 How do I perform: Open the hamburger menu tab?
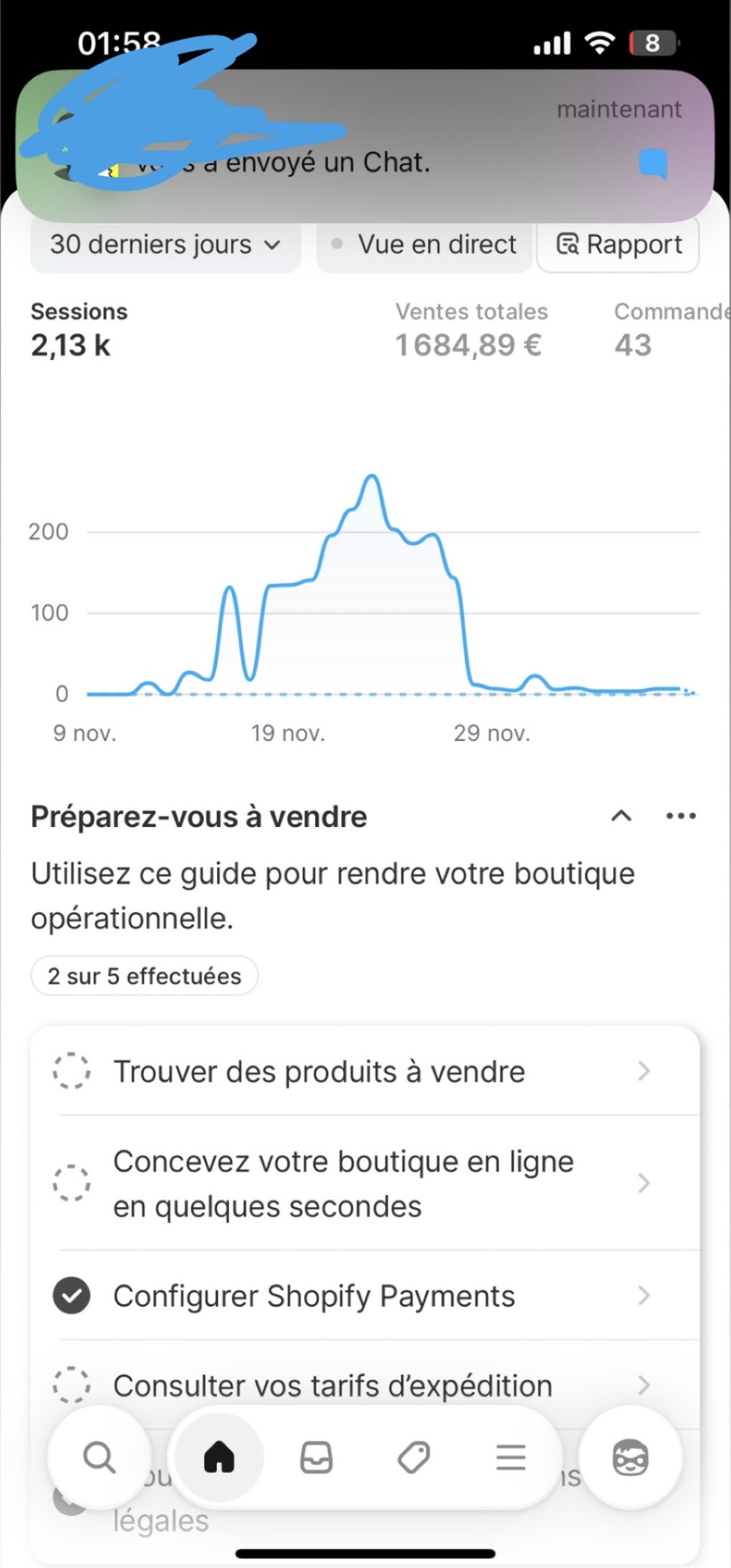pyautogui.click(x=511, y=1457)
